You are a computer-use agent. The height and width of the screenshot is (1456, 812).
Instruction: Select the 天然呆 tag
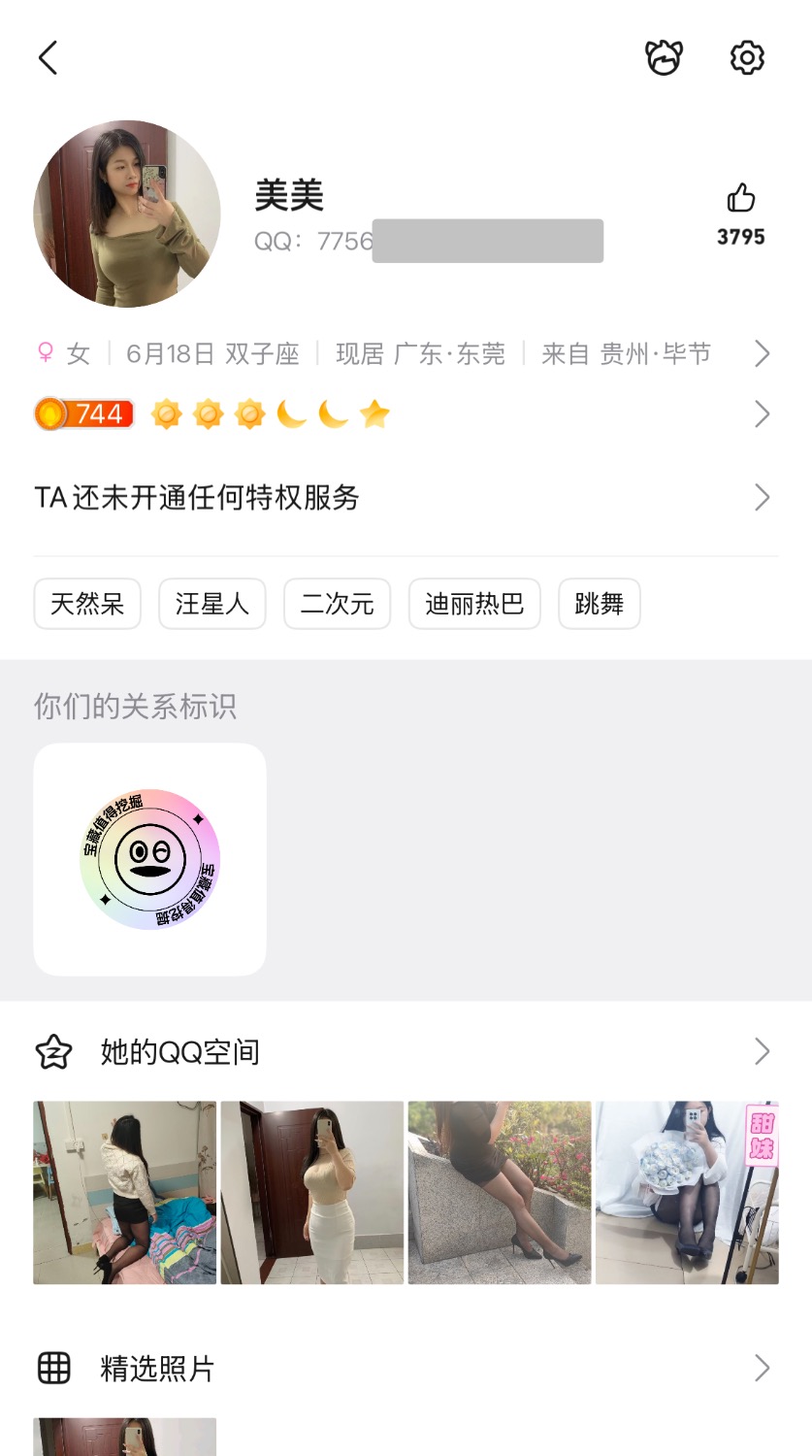87,604
